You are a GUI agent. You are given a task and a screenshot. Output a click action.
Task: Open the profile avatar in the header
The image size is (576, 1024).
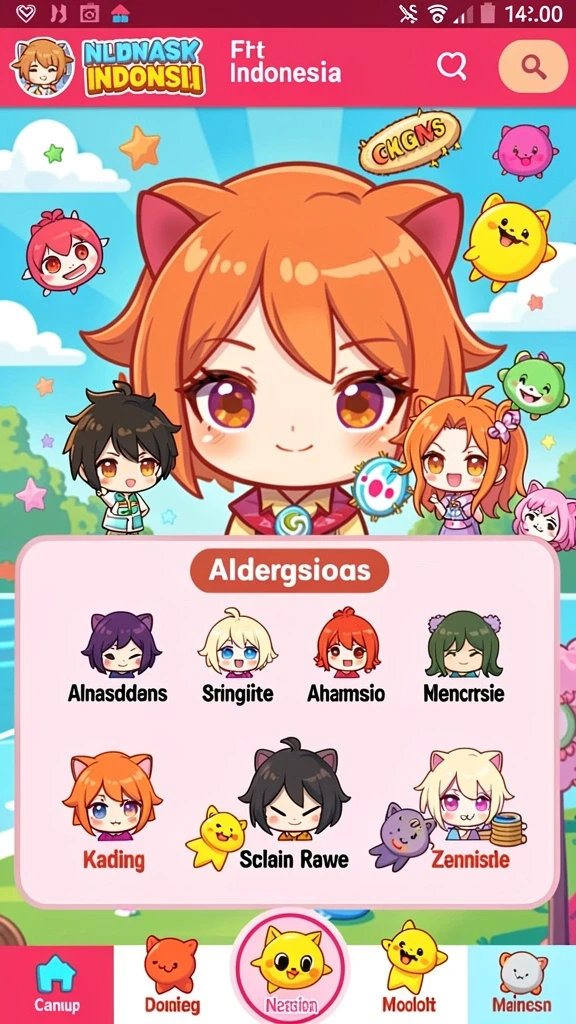pos(42,67)
